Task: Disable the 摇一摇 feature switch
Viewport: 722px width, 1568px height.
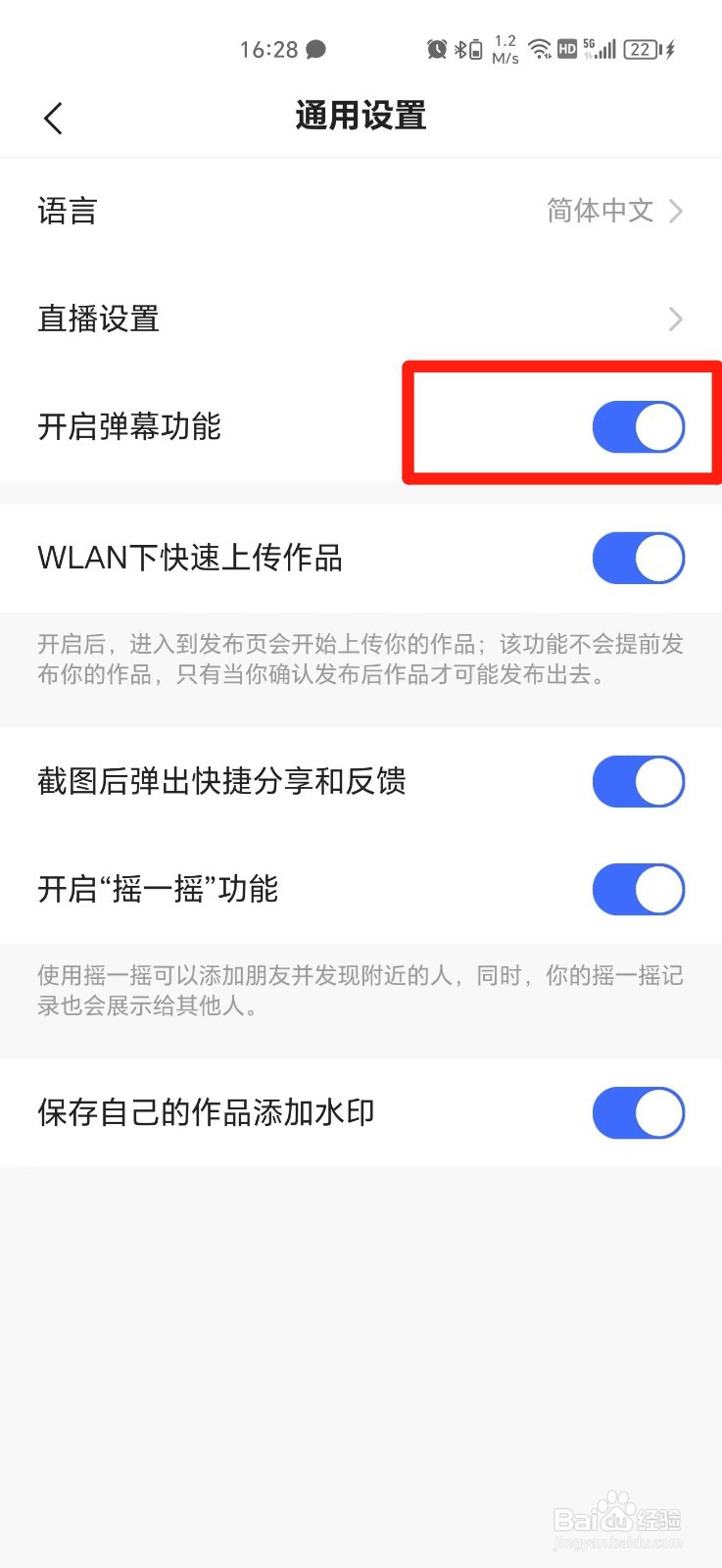Action: [638, 890]
